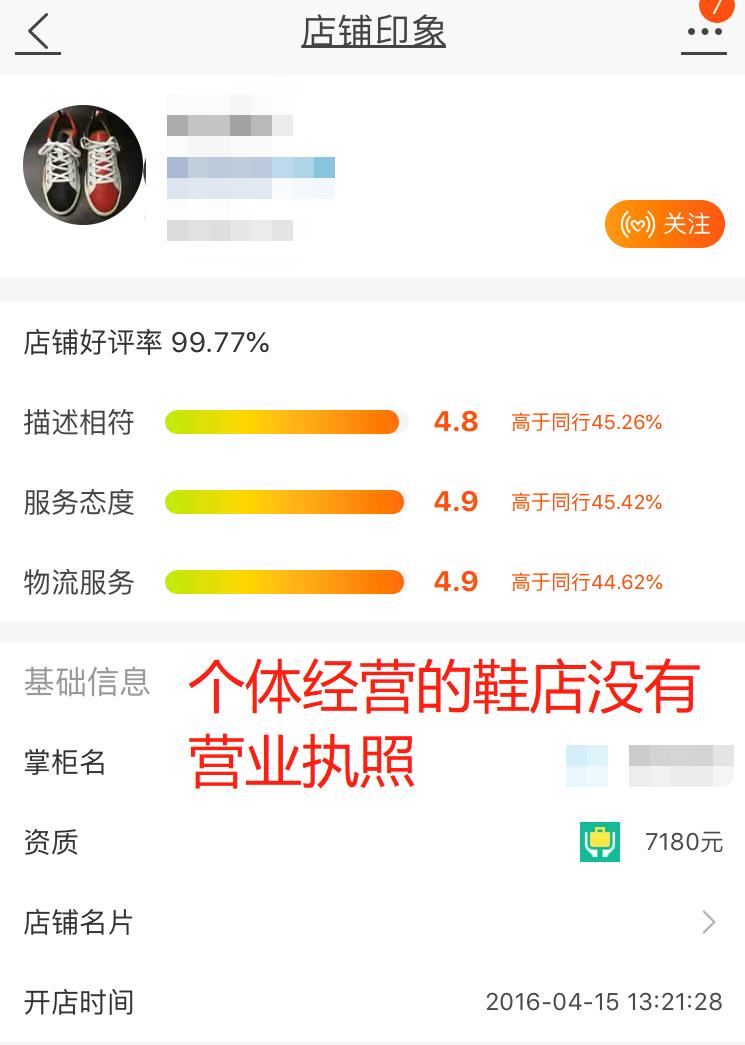Tap the shop's shoe avatar
Viewport: 745px width, 1045px height.
click(x=84, y=165)
